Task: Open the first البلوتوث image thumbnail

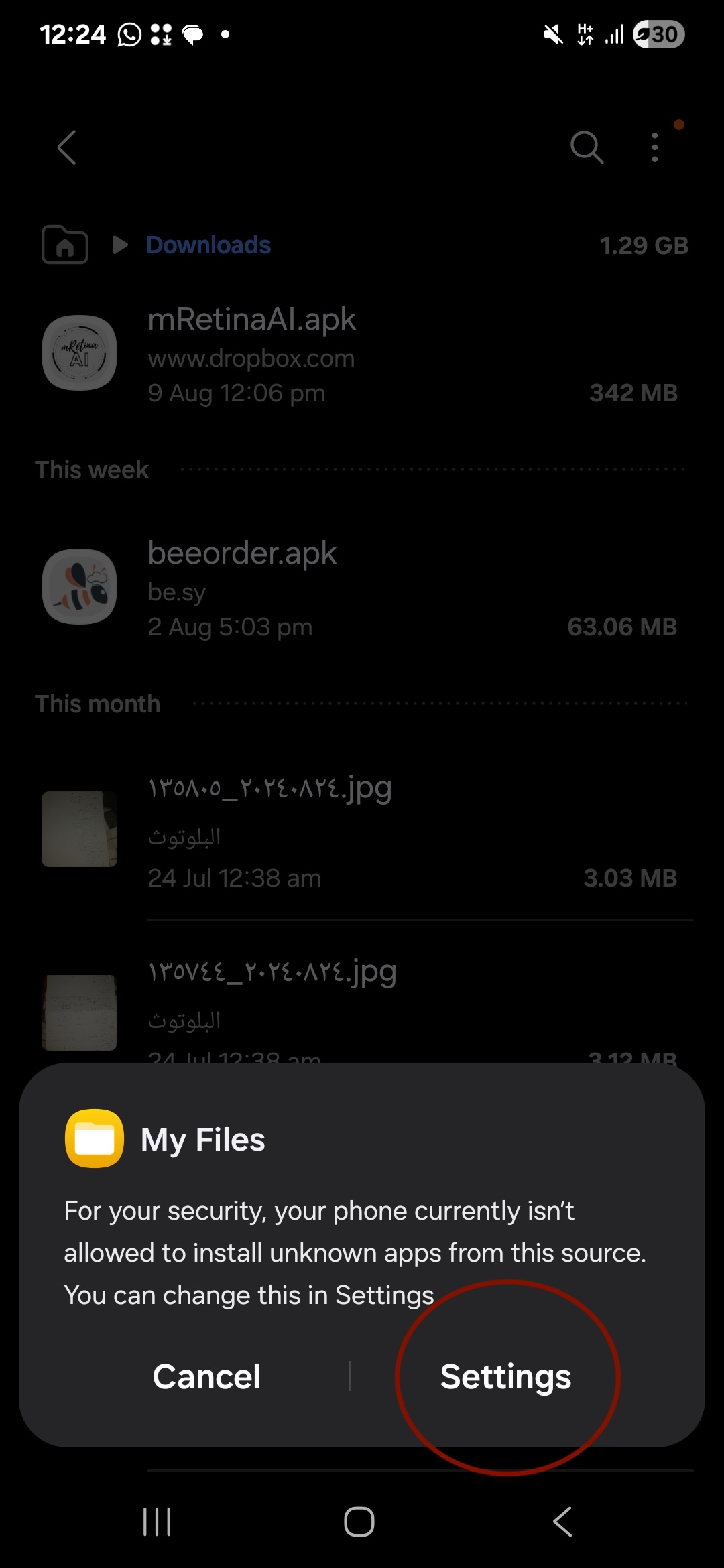Action: 78,829
